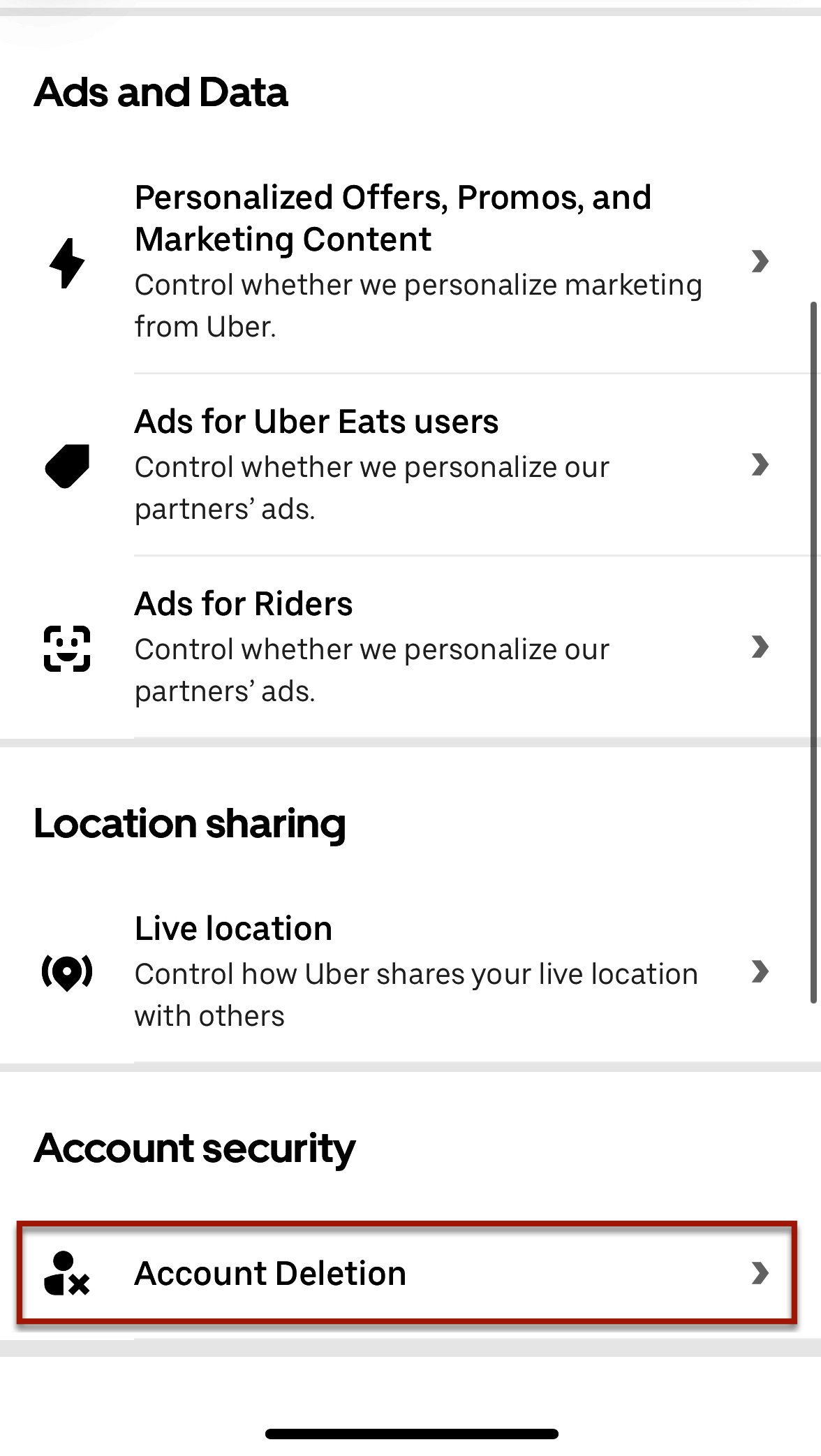Viewport: 821px width, 1456px height.
Task: Open Live location sharing settings
Action: click(x=410, y=971)
